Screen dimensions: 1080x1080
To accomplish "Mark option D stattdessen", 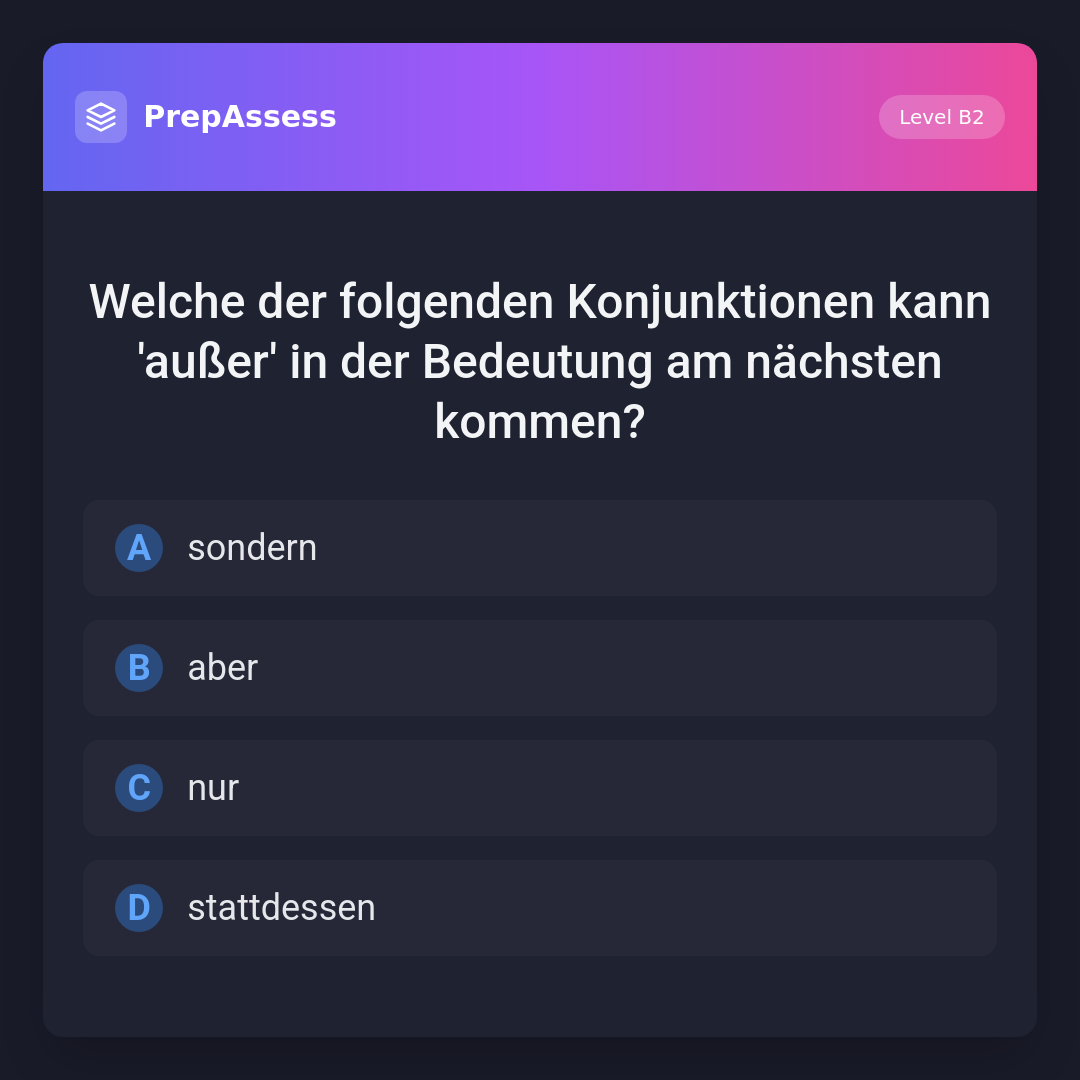I will coord(540,908).
